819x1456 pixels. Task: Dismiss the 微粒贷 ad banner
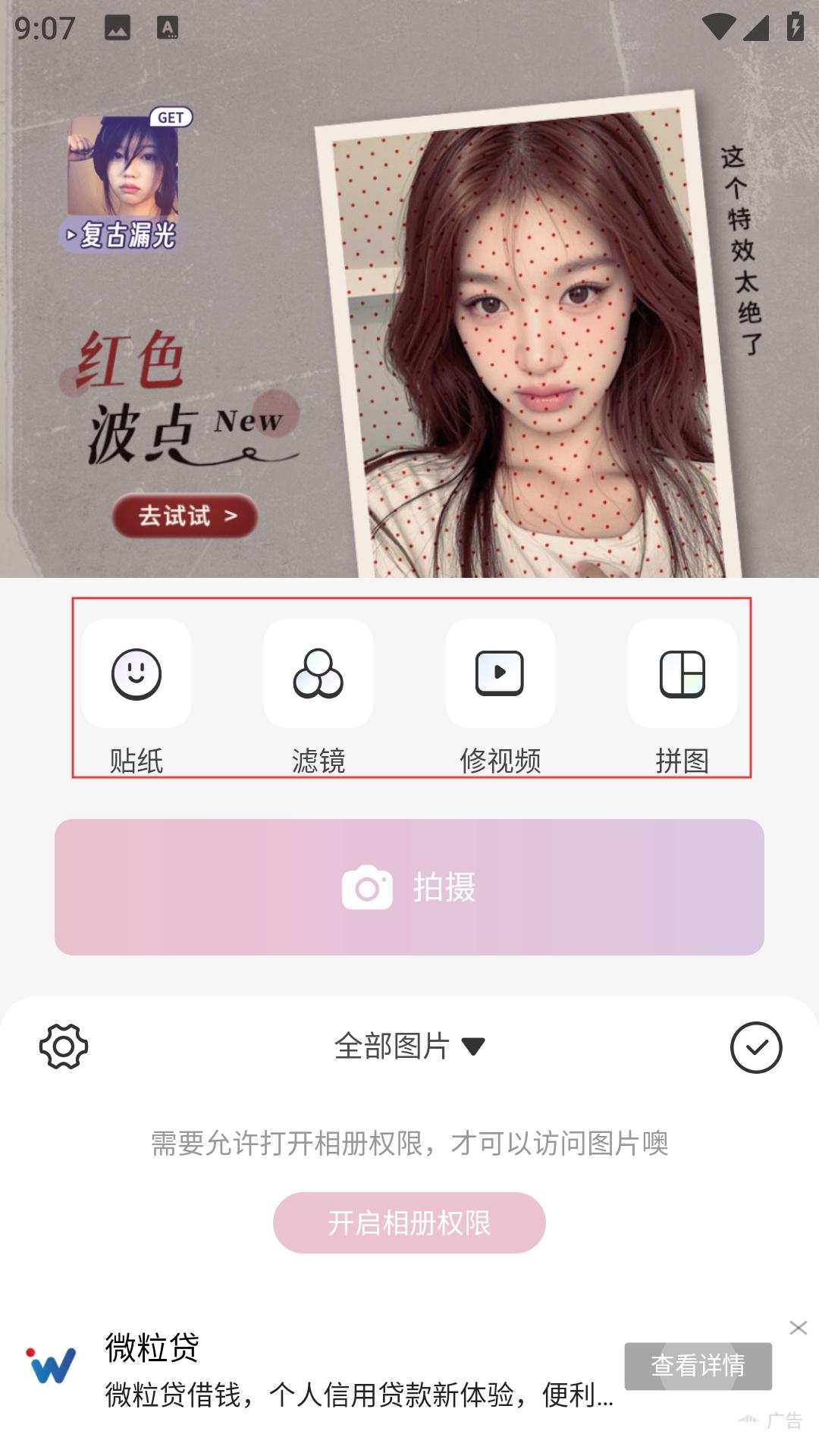click(x=798, y=1327)
